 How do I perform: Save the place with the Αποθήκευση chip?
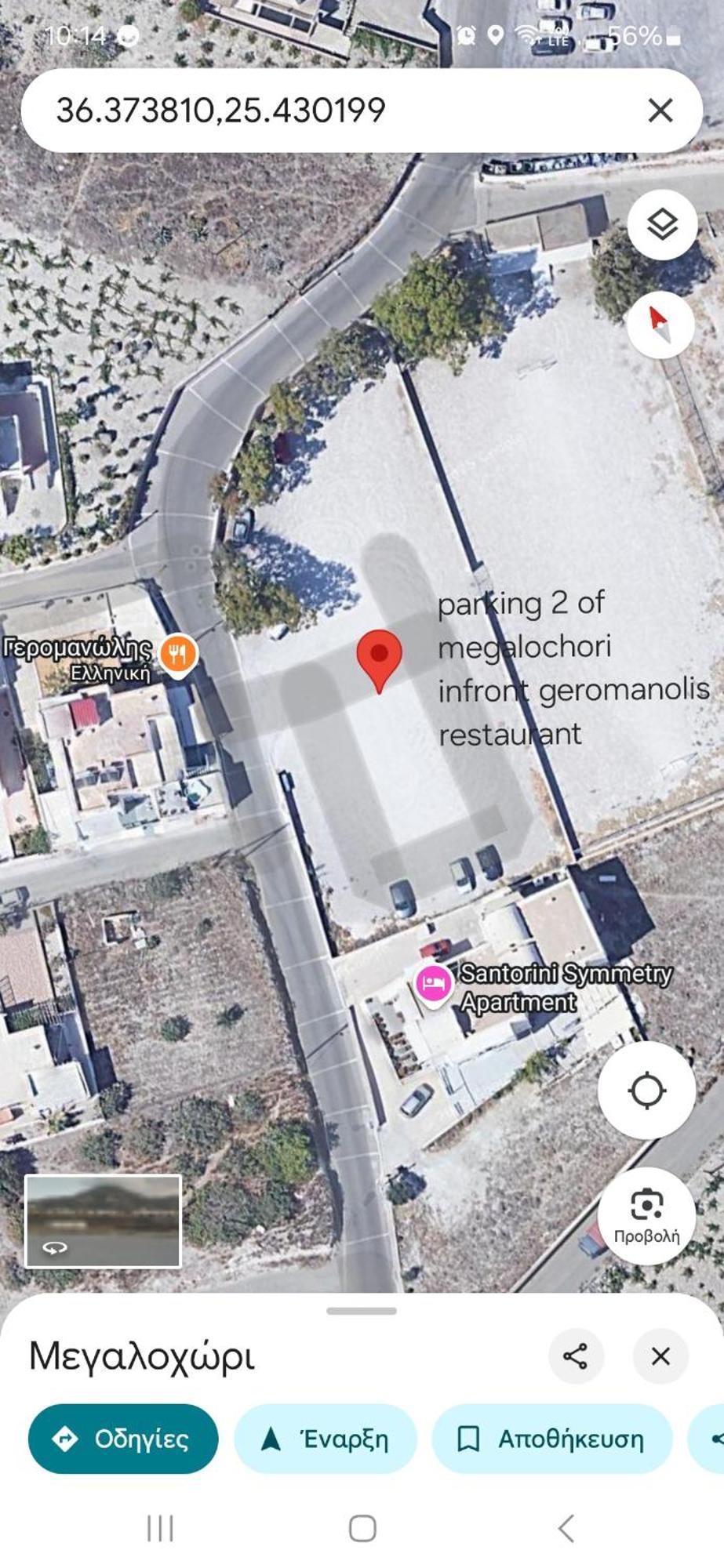pos(551,1439)
